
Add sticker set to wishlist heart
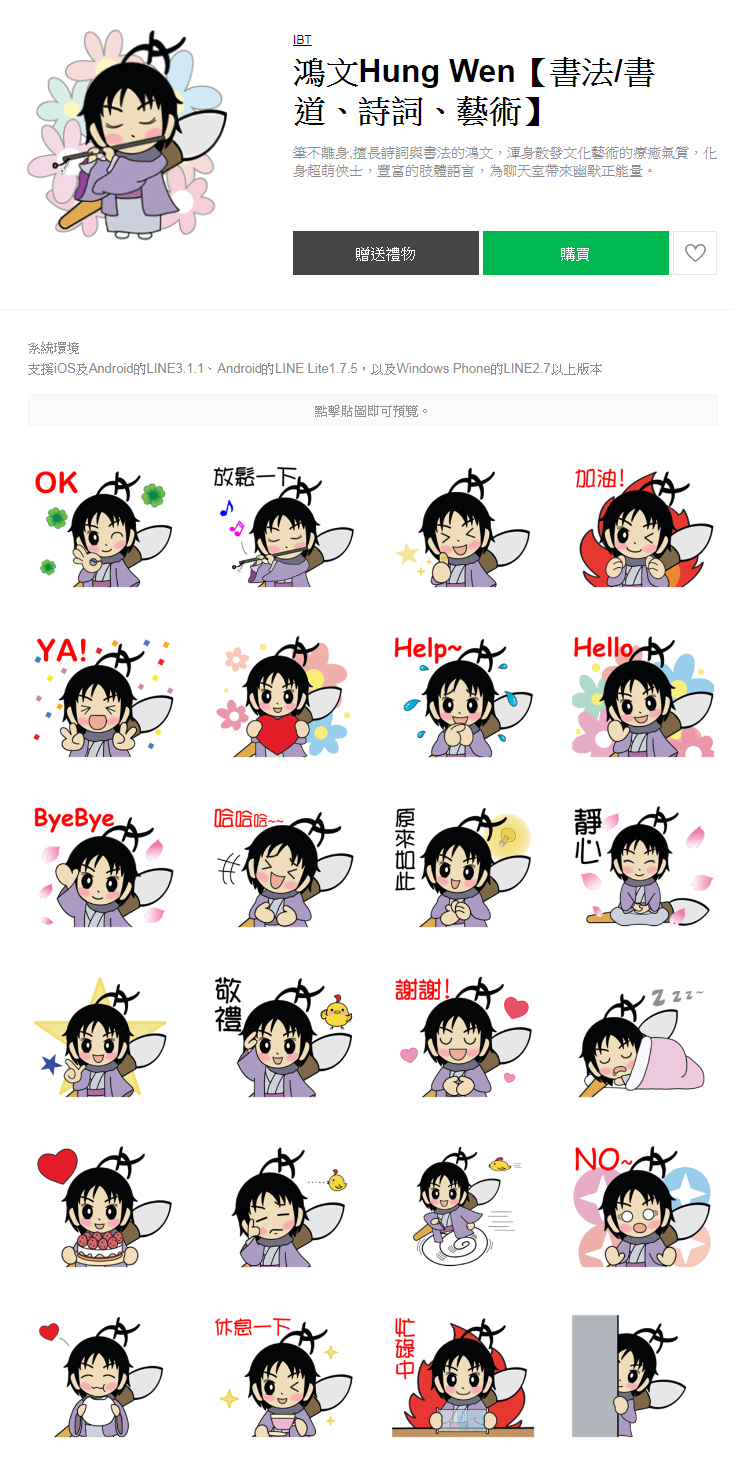pyautogui.click(x=695, y=253)
